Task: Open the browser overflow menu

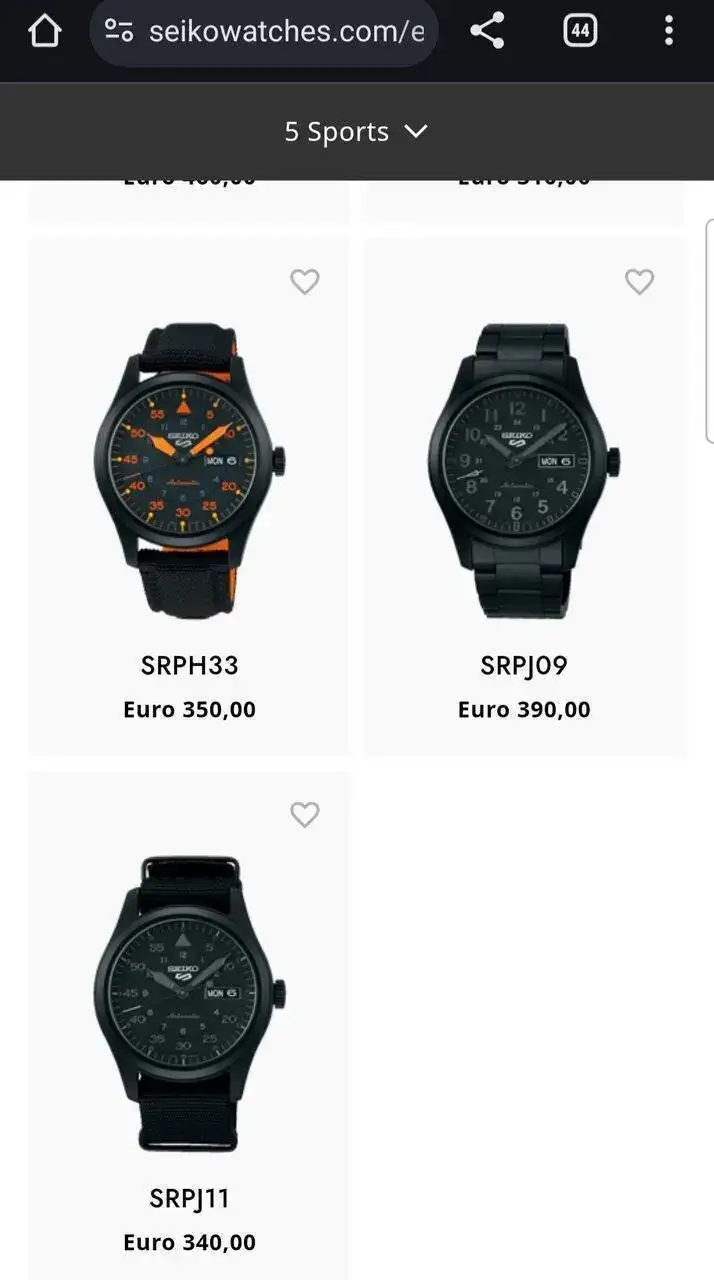Action: pos(669,31)
